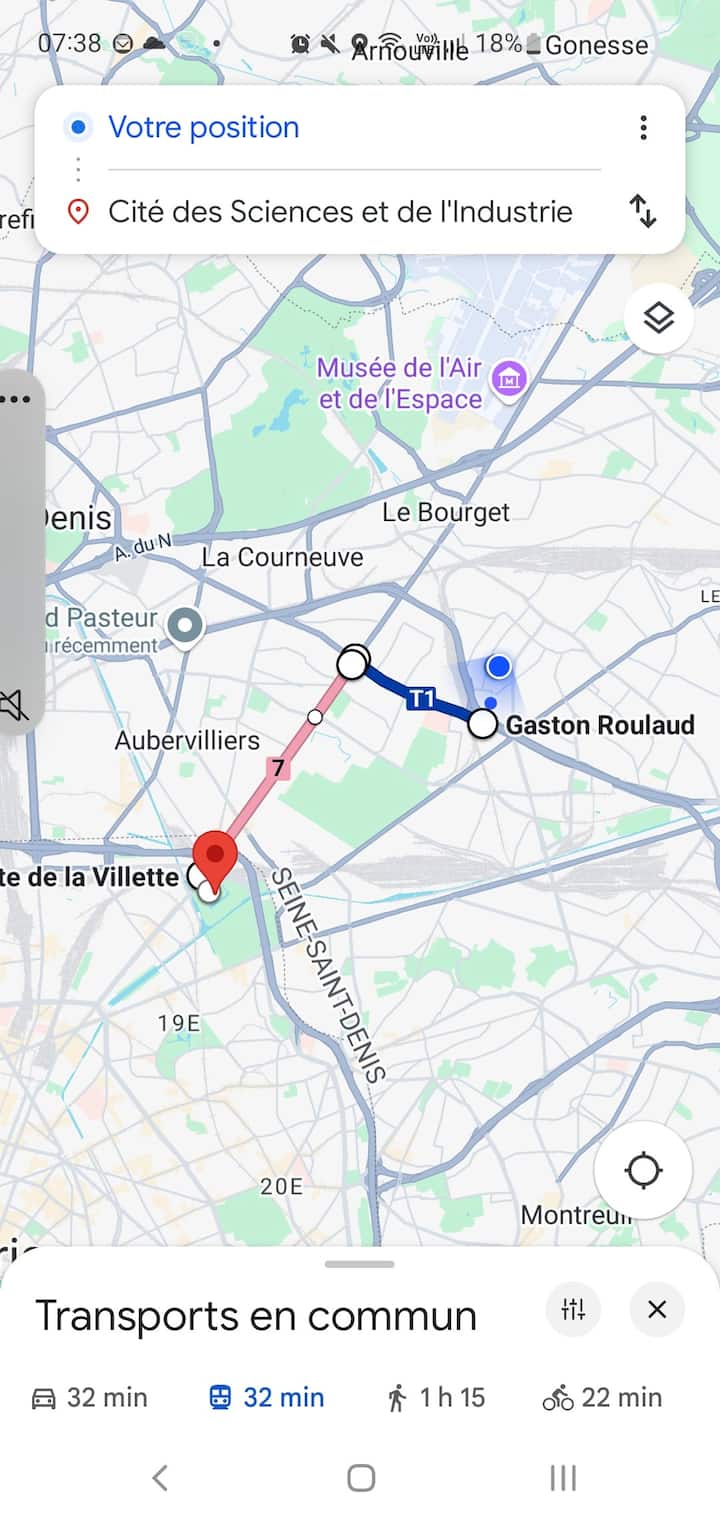Change the Cité des Sciences destination field
The height and width of the screenshot is (1520, 720).
[x=340, y=211]
